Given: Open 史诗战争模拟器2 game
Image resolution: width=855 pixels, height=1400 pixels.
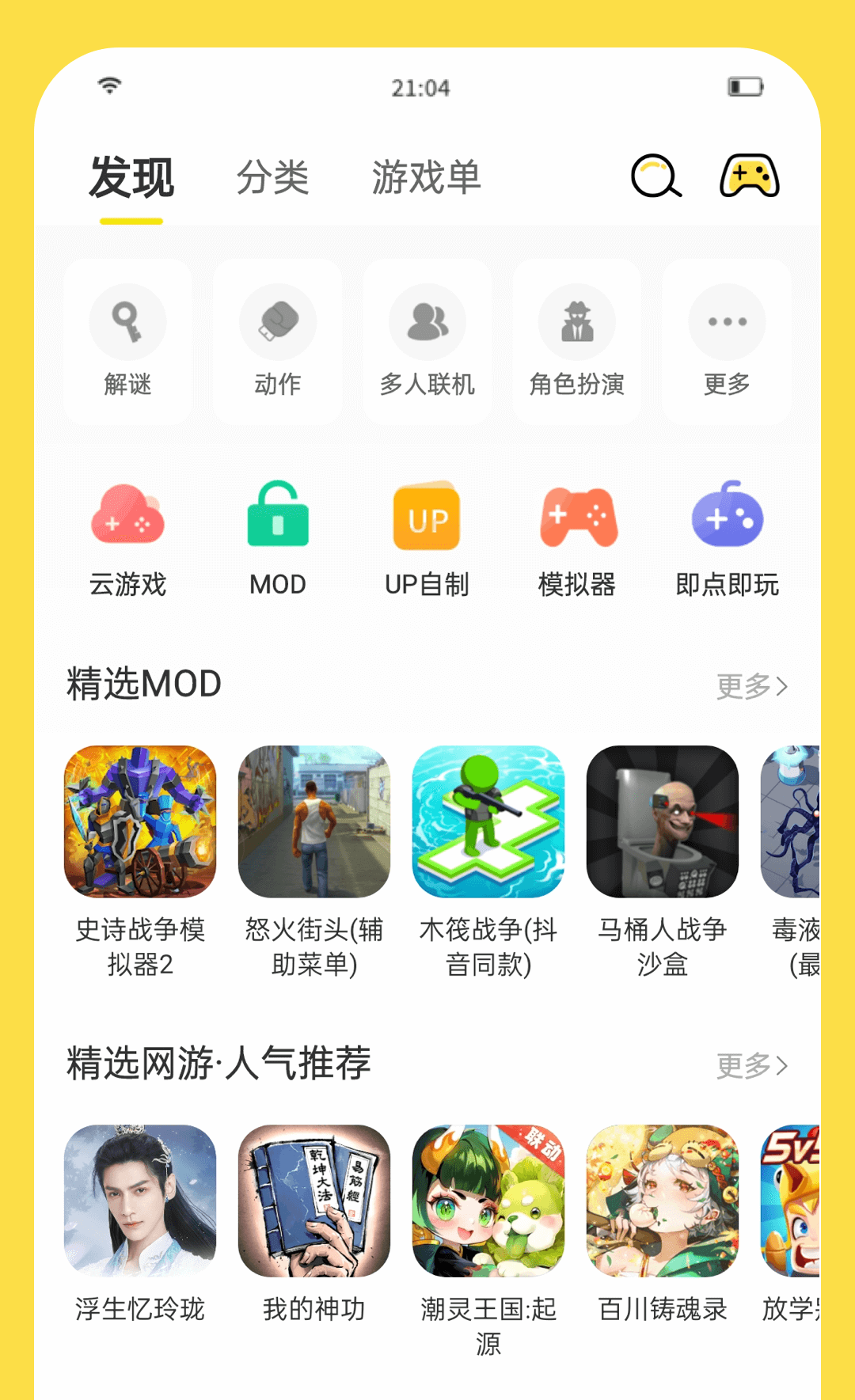Looking at the screenshot, I should tap(139, 823).
